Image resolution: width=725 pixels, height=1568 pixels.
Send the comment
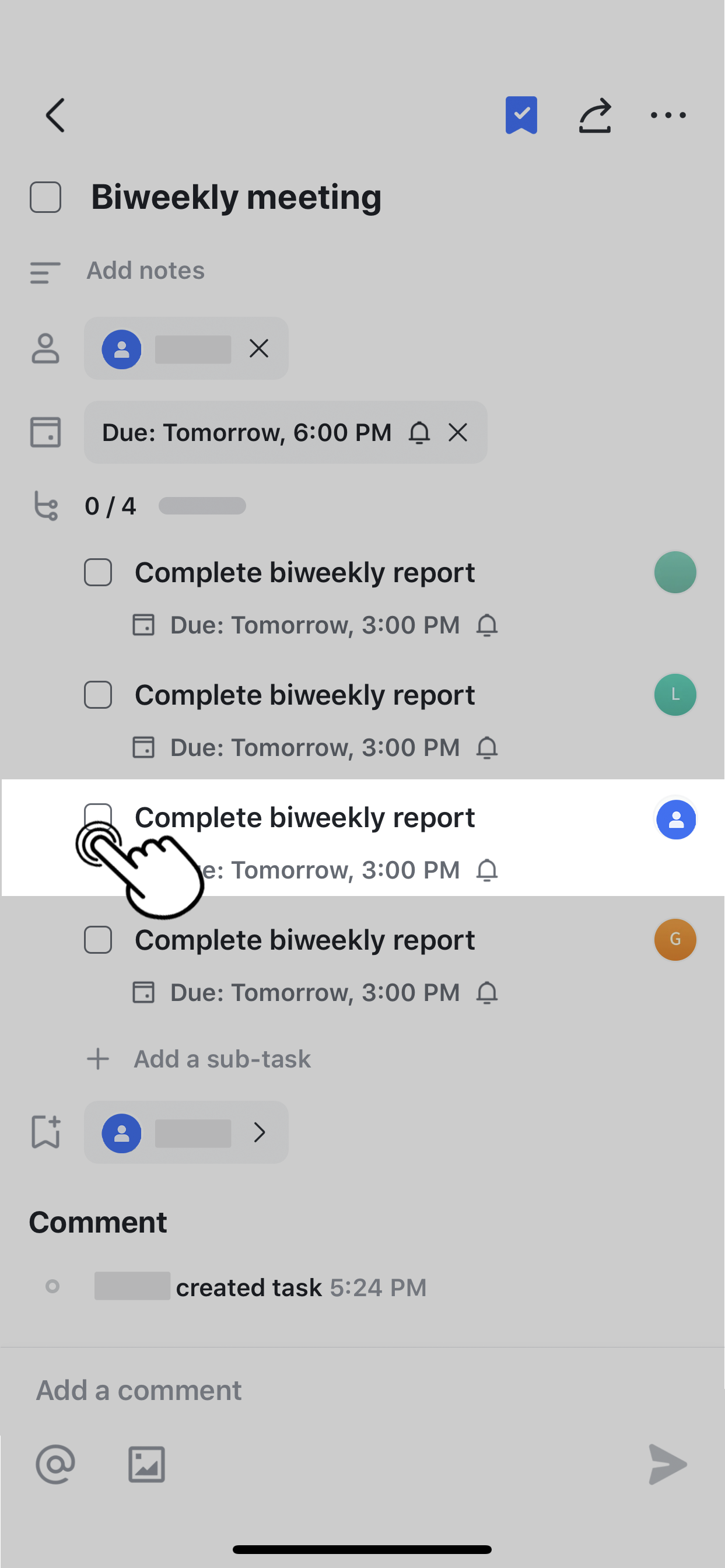667,1465
